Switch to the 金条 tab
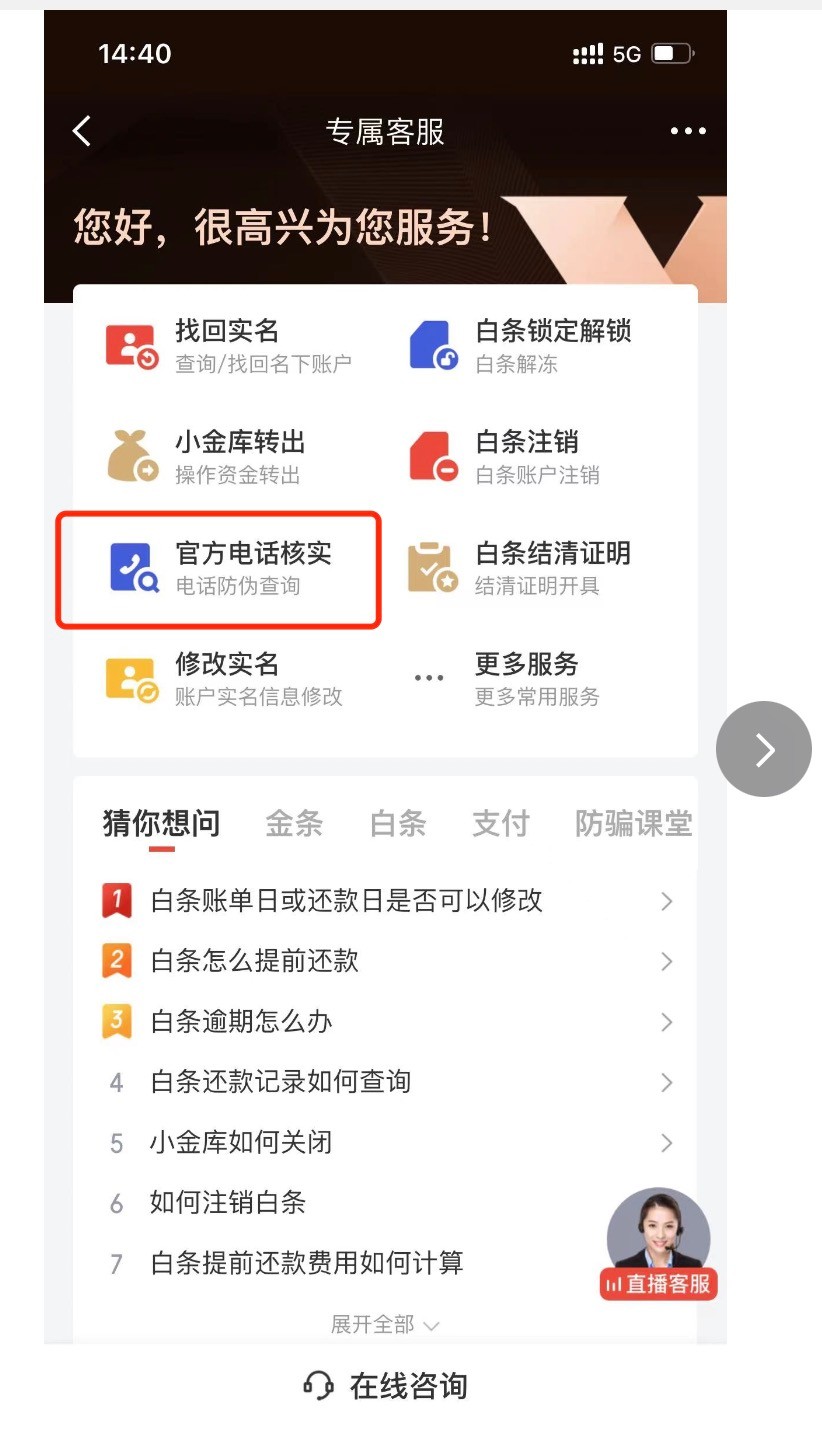 pos(295,823)
